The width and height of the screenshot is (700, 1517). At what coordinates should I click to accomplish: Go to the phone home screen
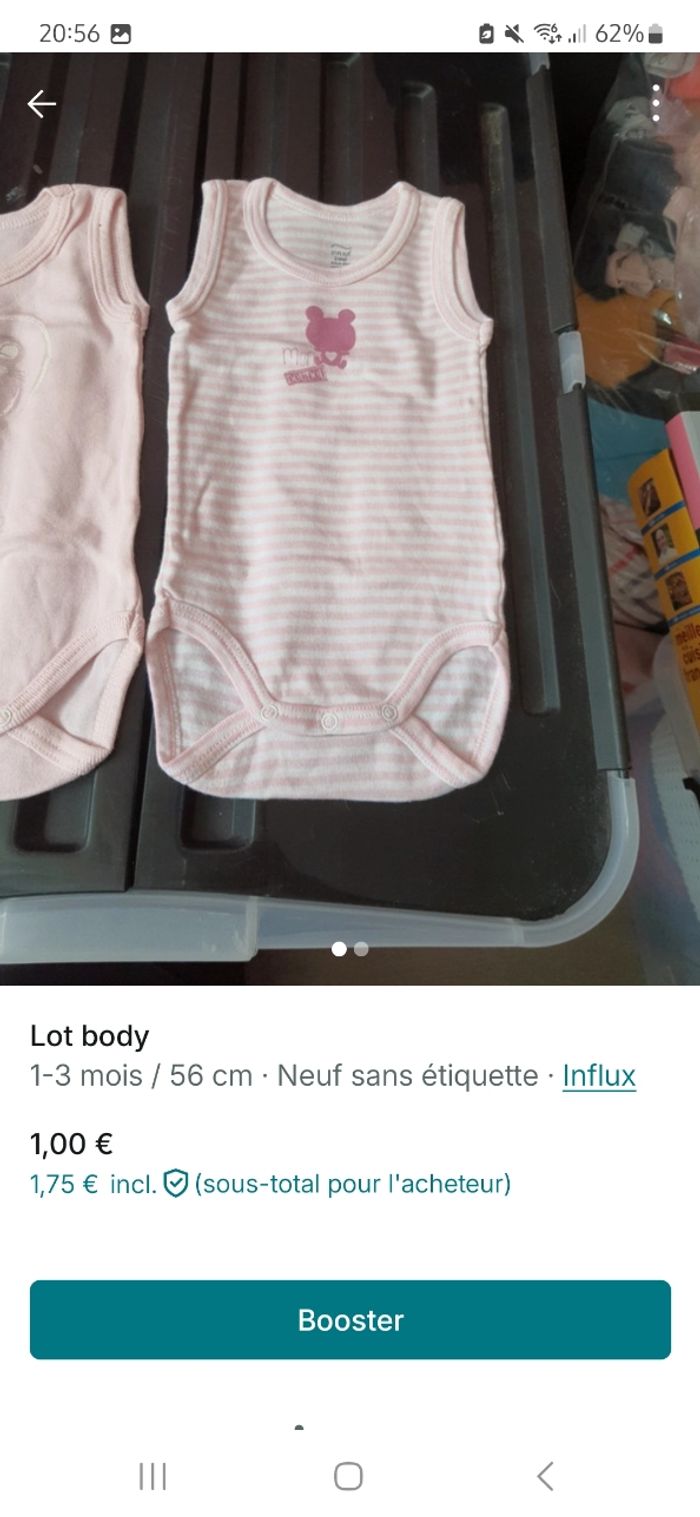(348, 1476)
